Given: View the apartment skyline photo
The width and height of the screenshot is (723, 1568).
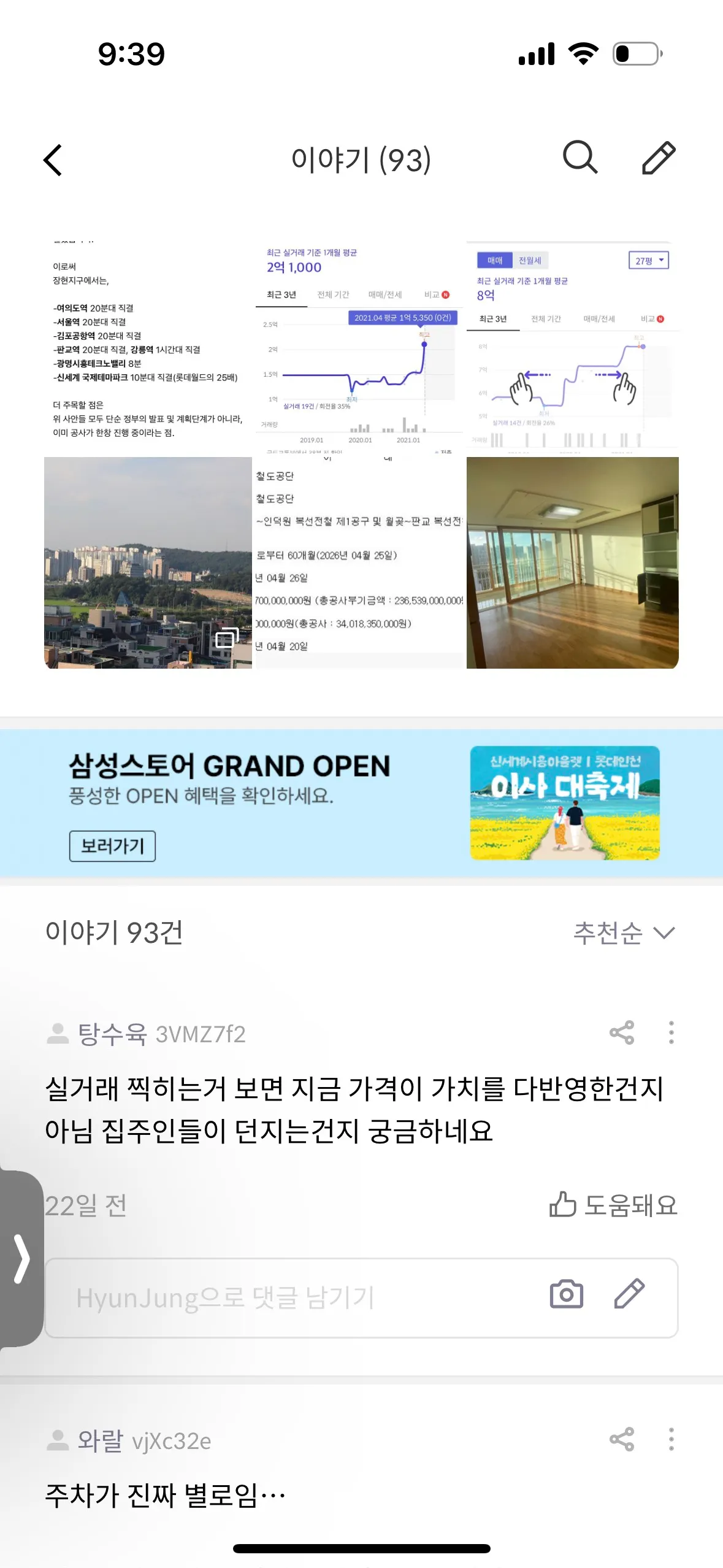Looking at the screenshot, I should pyautogui.click(x=148, y=563).
